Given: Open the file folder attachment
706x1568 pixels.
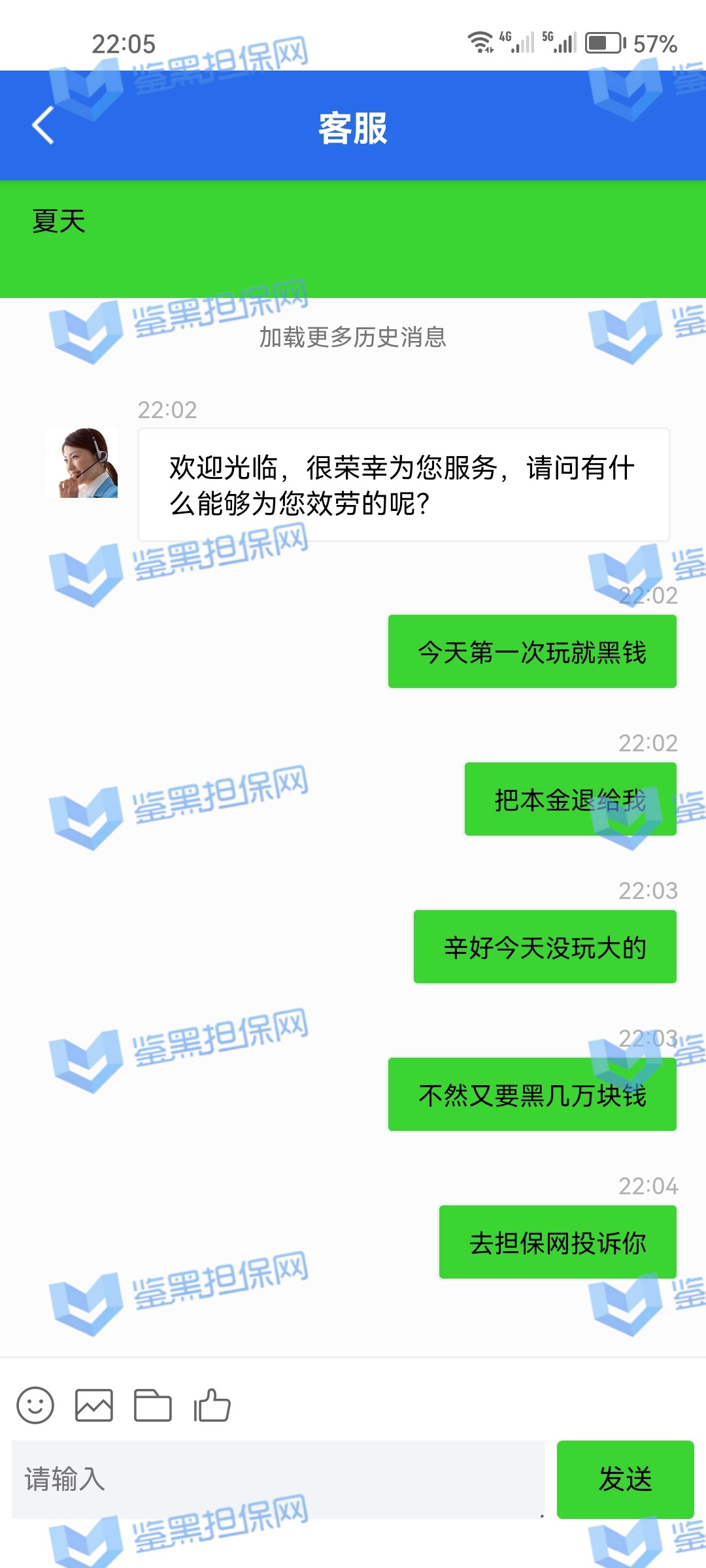Looking at the screenshot, I should point(153,1405).
